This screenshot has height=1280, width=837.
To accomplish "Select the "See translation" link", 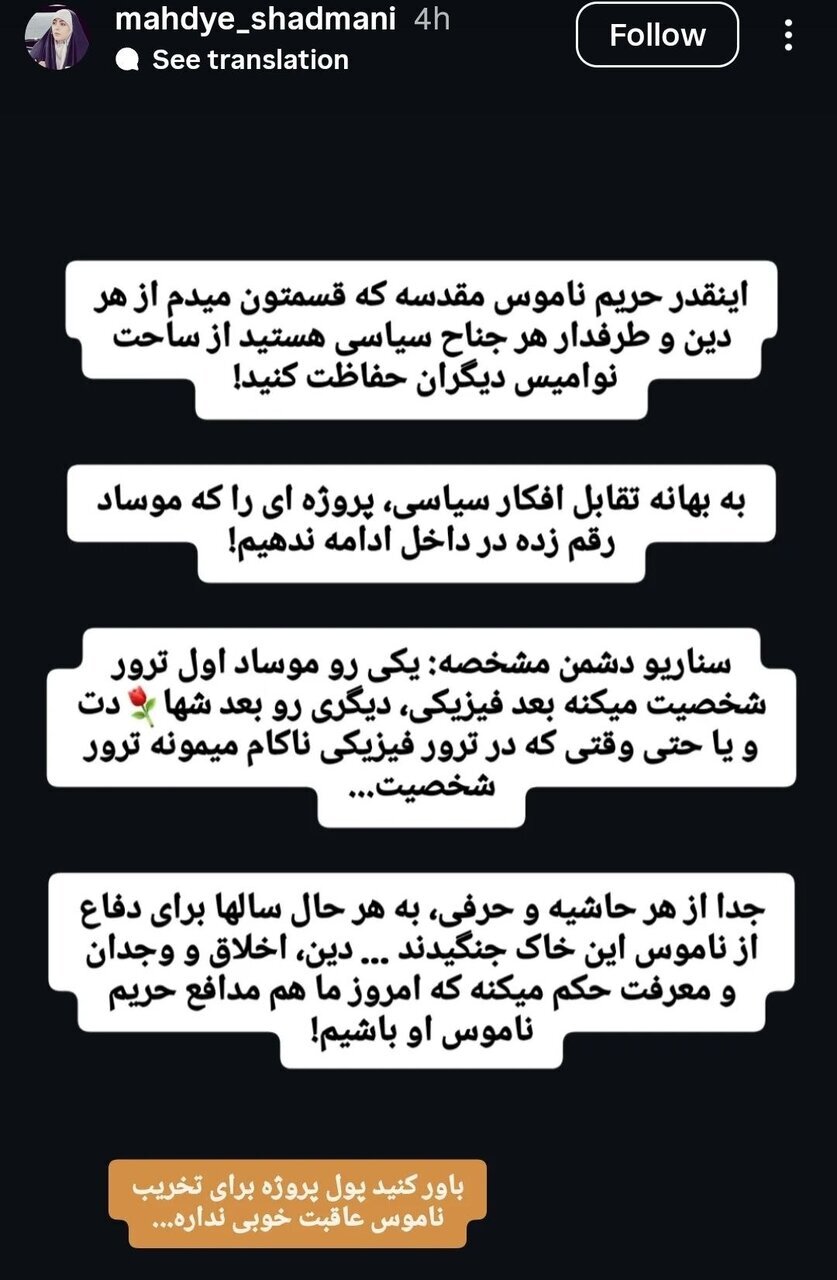I will pos(249,59).
